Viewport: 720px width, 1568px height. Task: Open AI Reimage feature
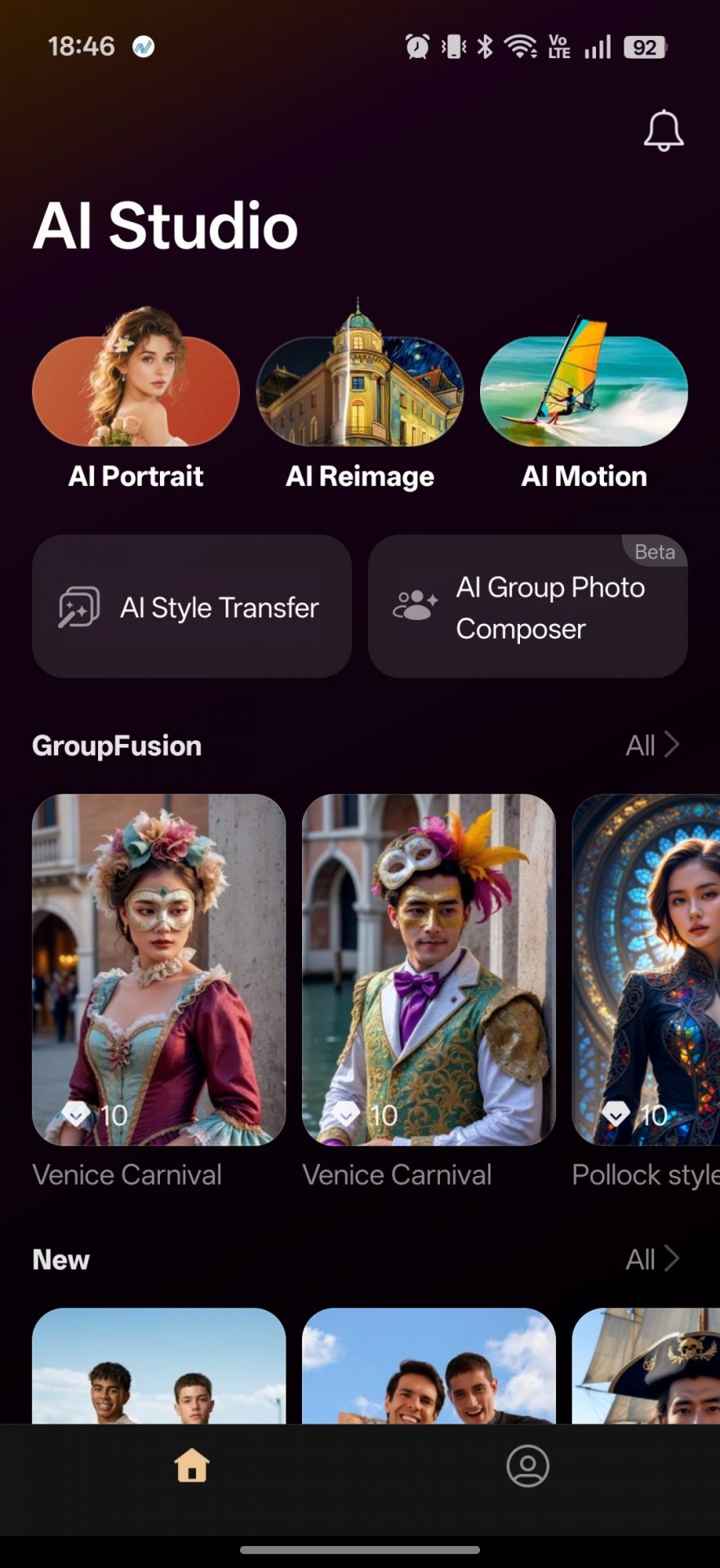coord(360,392)
